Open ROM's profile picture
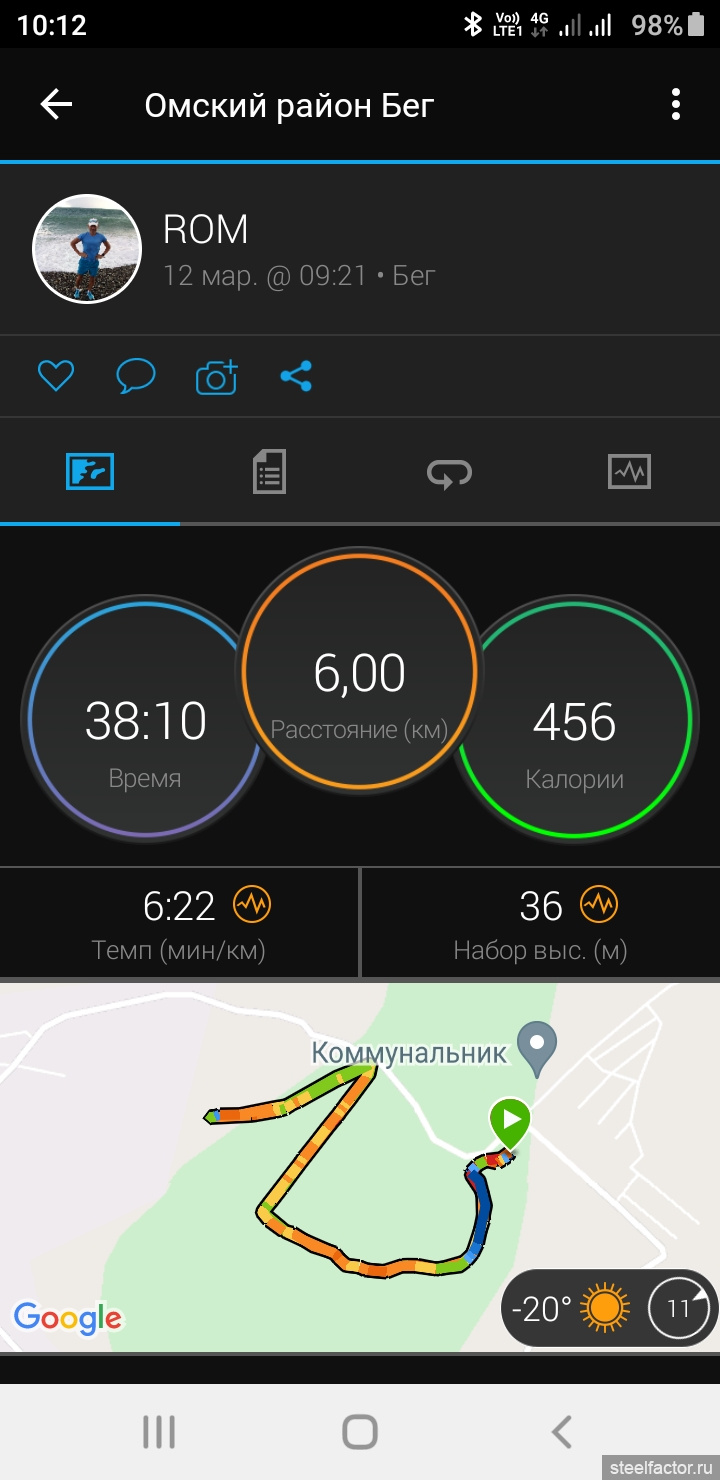This screenshot has height=1480, width=720. pos(87,249)
